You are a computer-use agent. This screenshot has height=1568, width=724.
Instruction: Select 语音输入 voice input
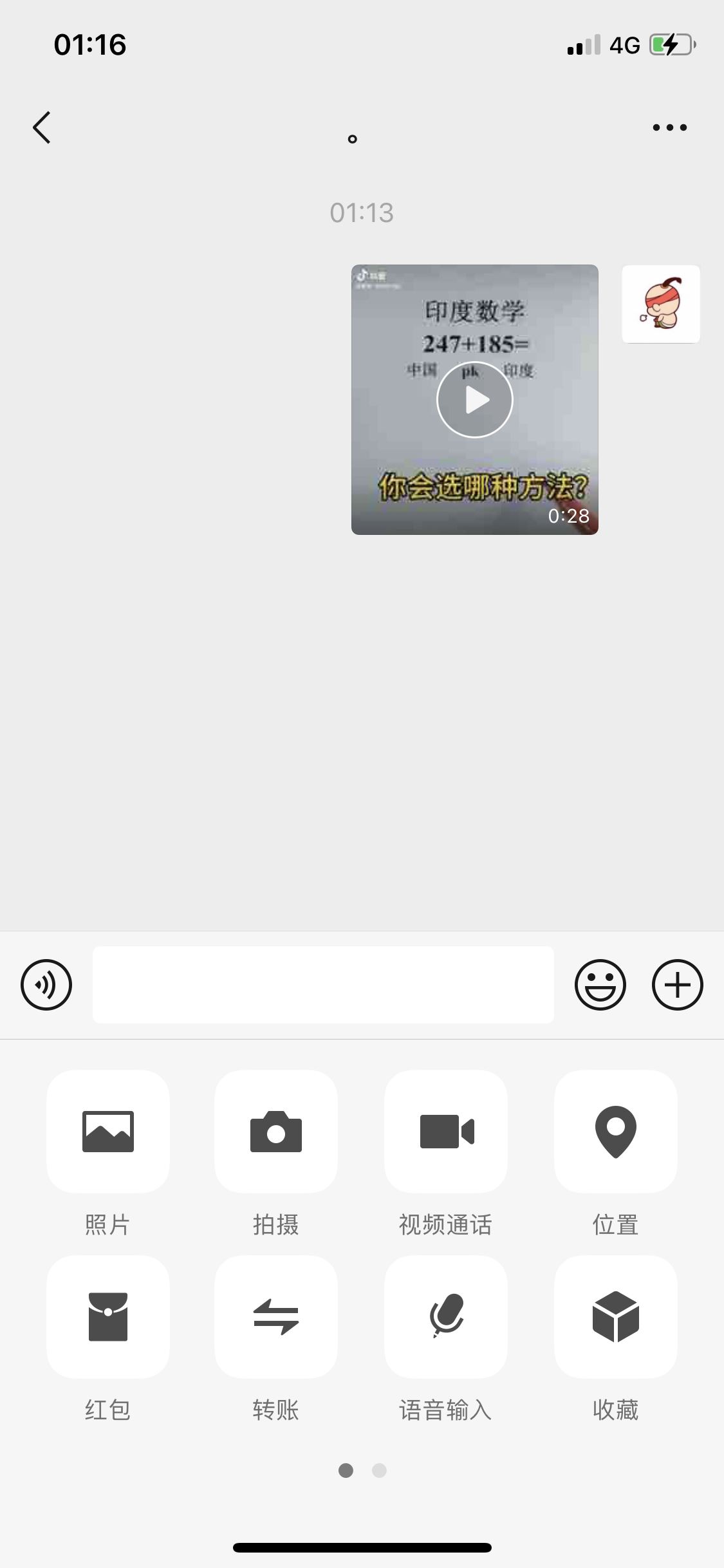point(446,1317)
